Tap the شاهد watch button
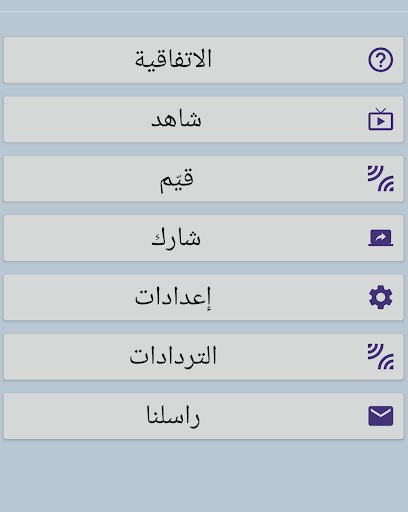This screenshot has height=512, width=408. click(x=204, y=119)
